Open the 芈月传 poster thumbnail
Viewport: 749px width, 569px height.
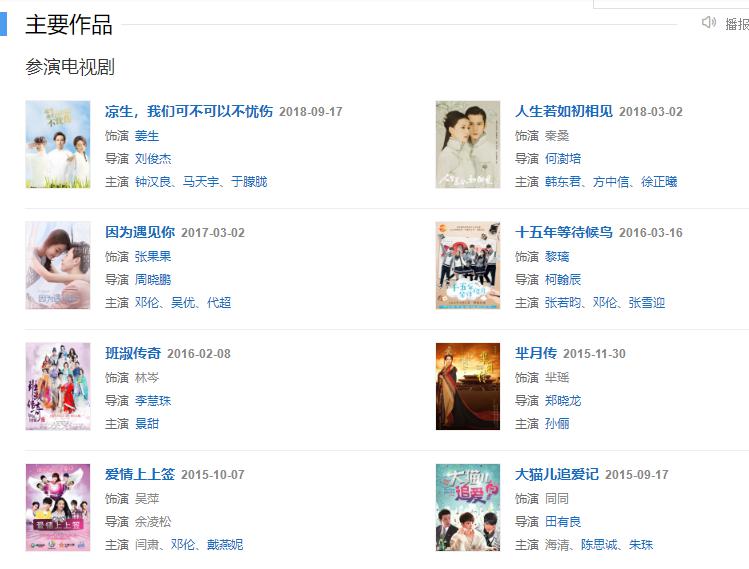(x=467, y=386)
